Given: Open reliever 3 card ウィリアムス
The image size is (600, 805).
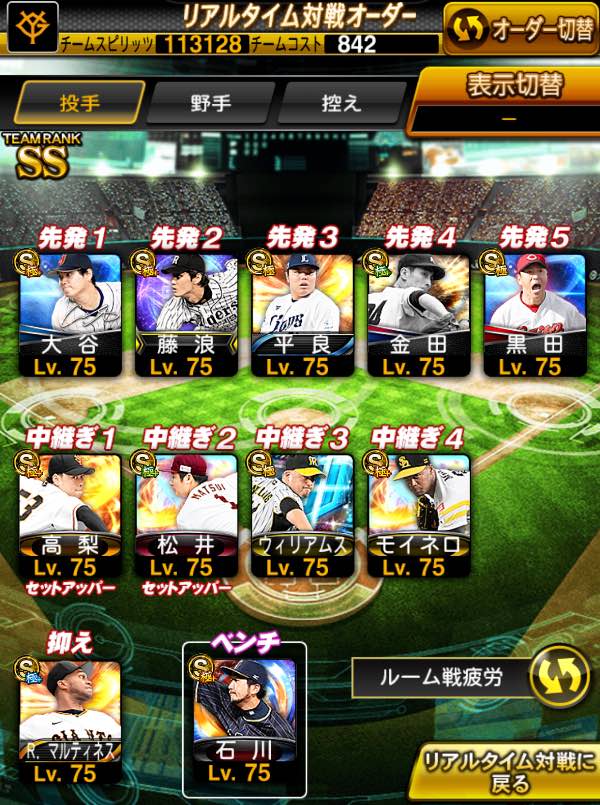Looking at the screenshot, I should pyautogui.click(x=303, y=512).
